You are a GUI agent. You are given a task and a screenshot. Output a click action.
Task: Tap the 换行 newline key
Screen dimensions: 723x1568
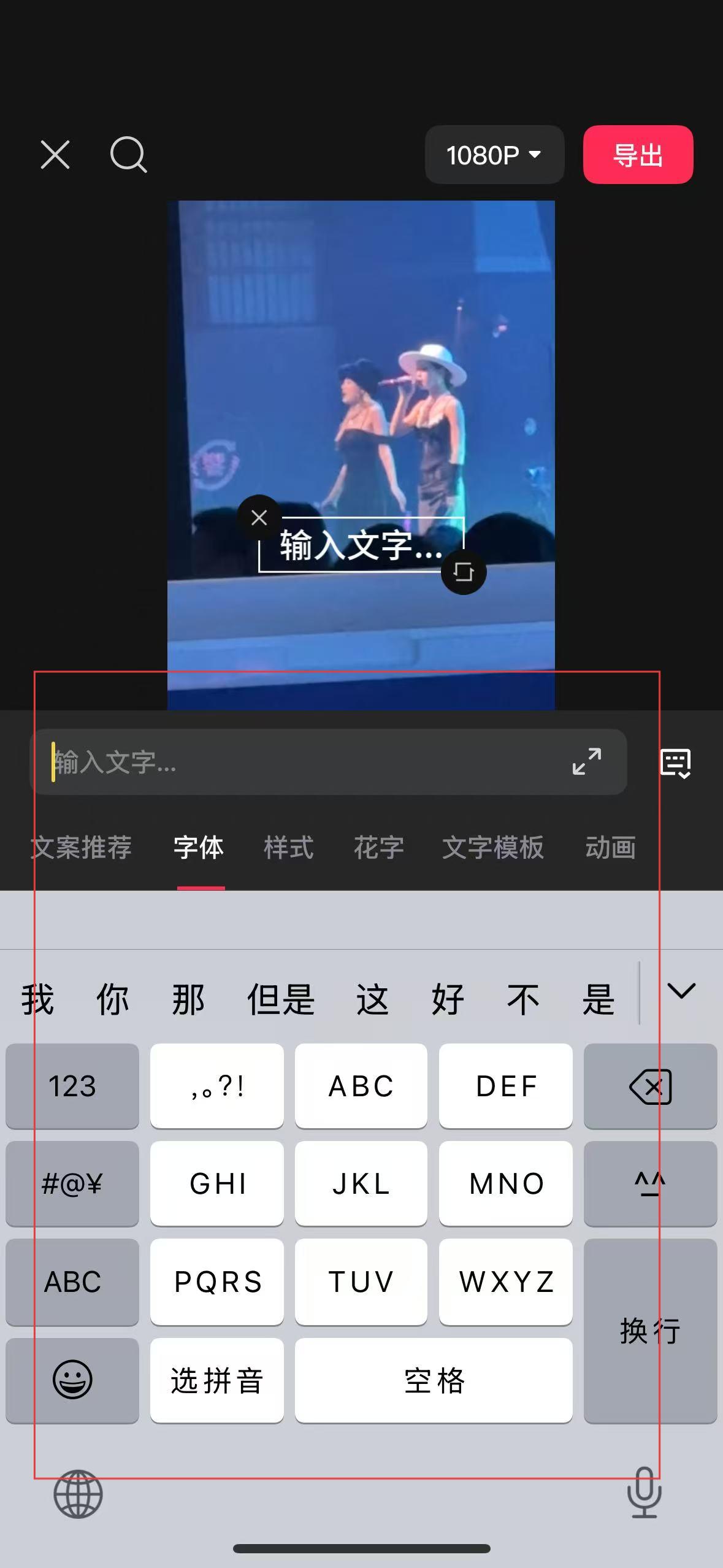coord(650,1331)
